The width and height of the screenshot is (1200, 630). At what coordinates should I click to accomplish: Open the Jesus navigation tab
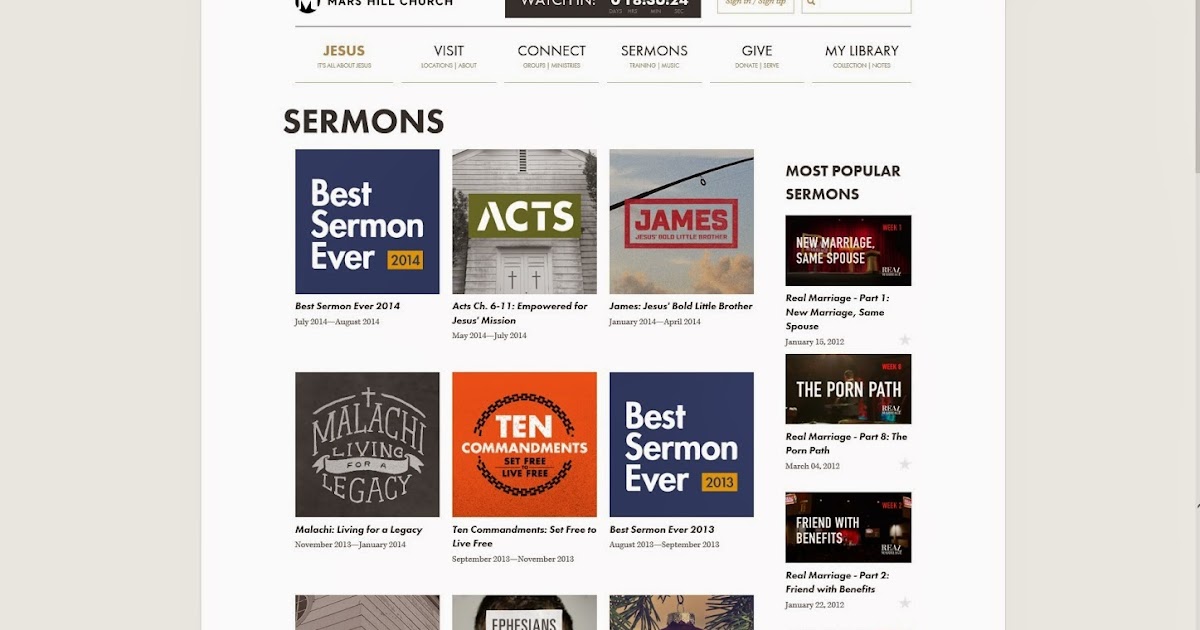tap(343, 51)
